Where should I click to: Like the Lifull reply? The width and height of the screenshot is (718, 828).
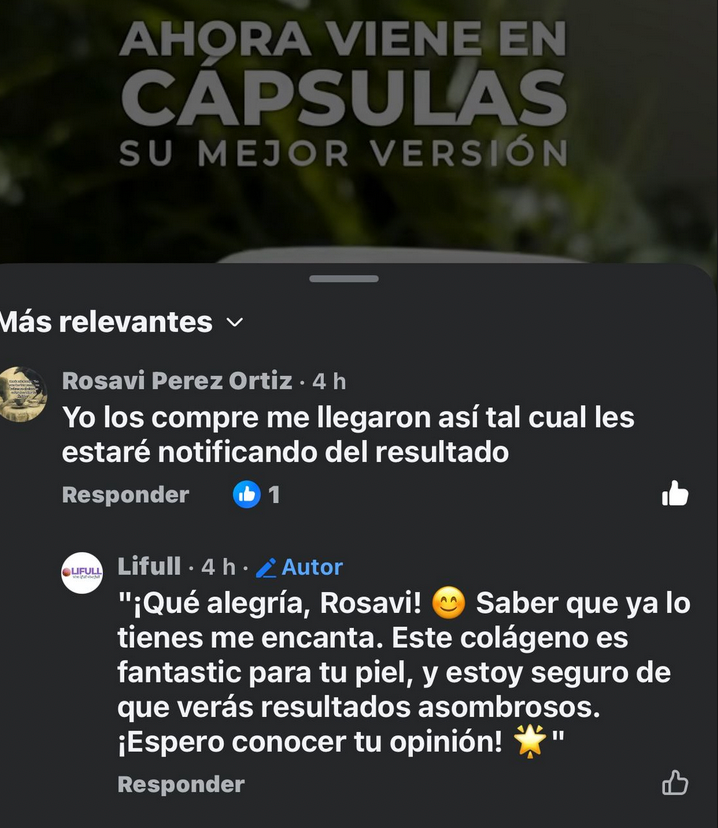point(675,783)
